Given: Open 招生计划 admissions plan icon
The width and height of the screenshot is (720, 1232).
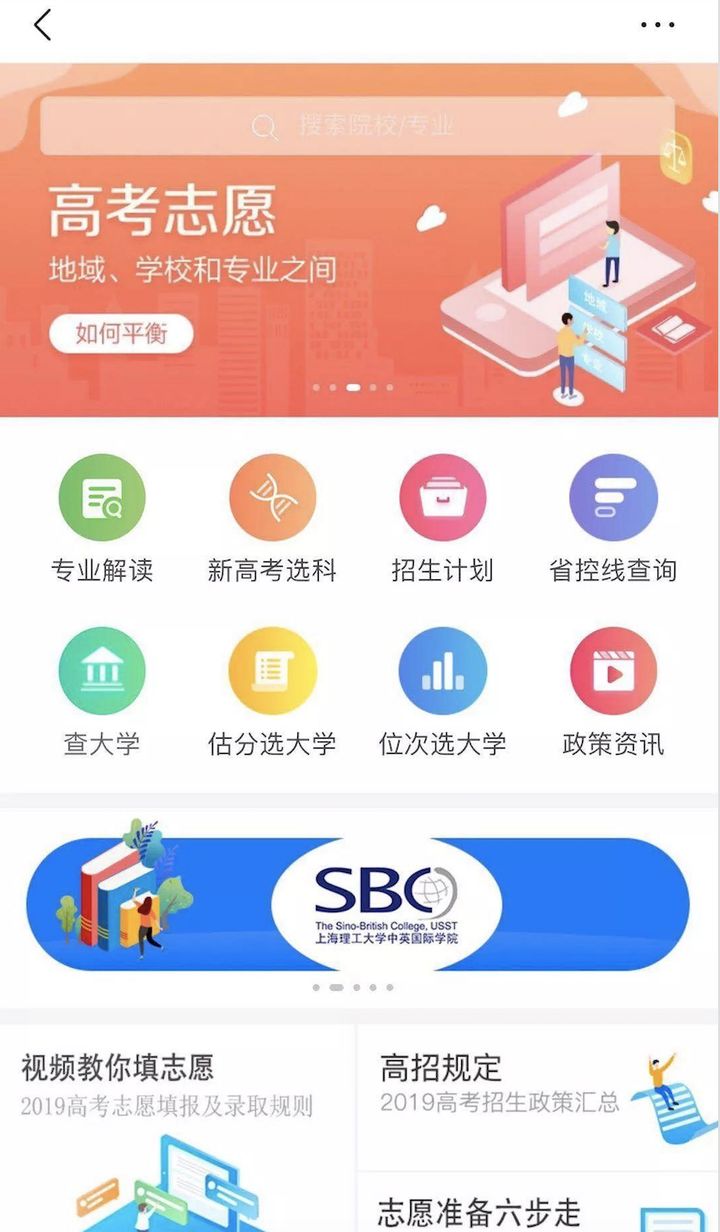Looking at the screenshot, I should [443, 496].
